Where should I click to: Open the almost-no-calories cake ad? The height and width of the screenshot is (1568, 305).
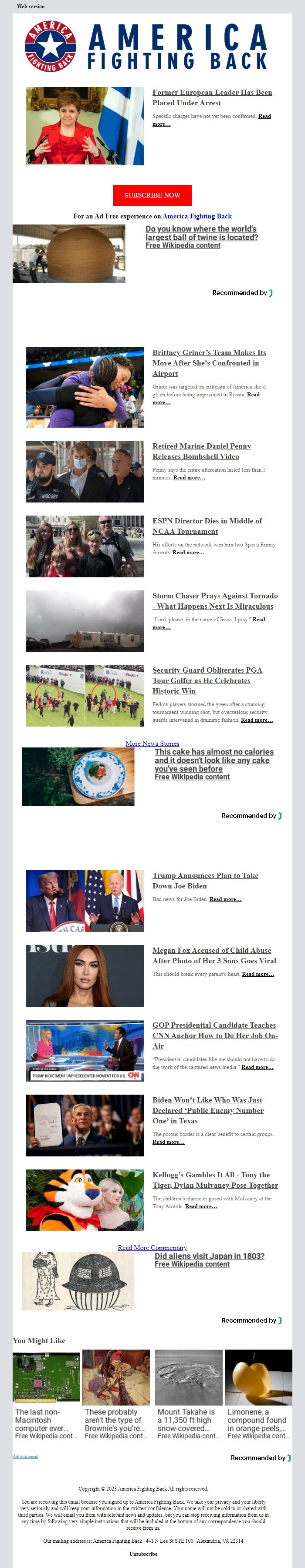[213, 760]
